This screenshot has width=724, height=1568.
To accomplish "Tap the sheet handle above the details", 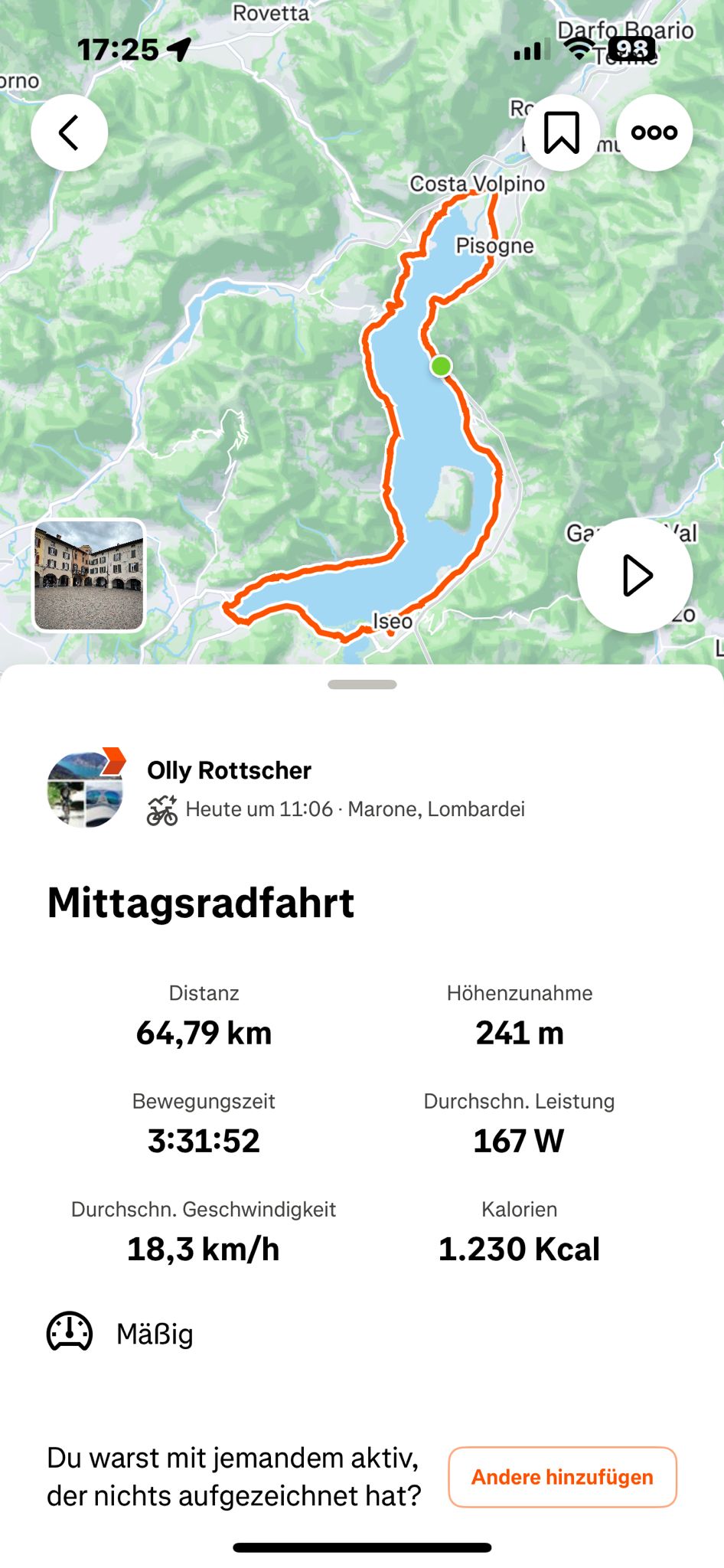I will 362,684.
